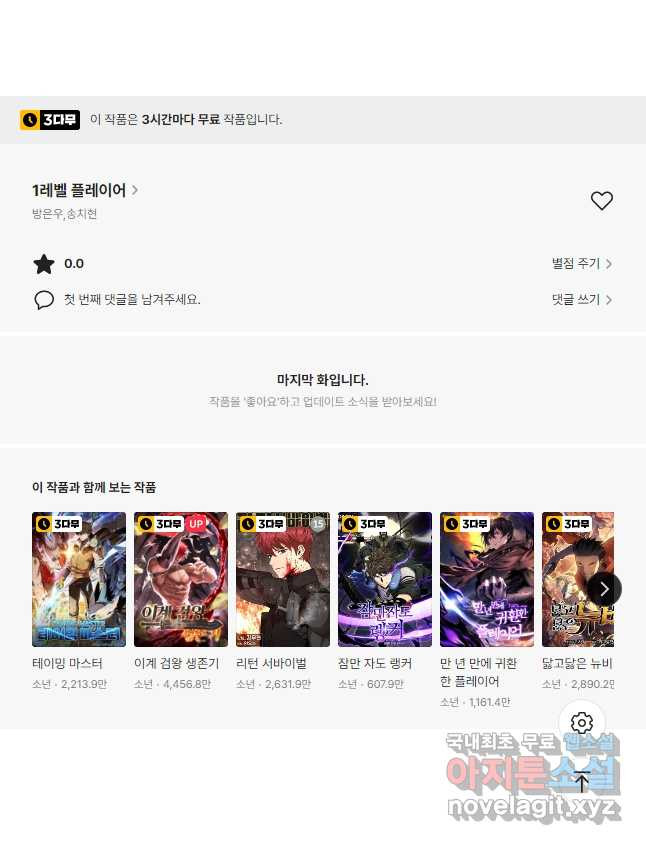646x845 pixels.
Task: Like this series with the heart icon
Action: pos(601,201)
